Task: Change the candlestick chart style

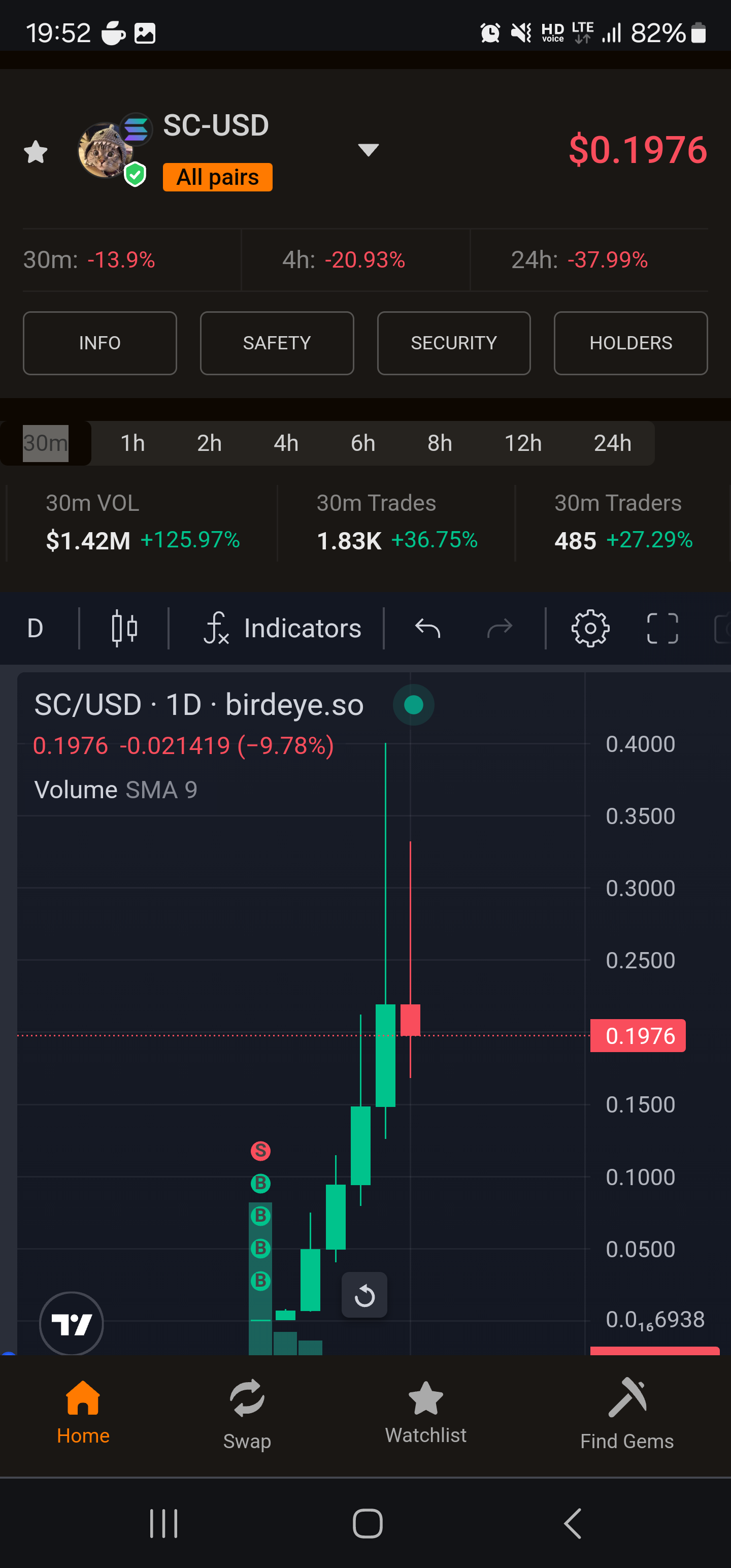Action: tap(124, 628)
